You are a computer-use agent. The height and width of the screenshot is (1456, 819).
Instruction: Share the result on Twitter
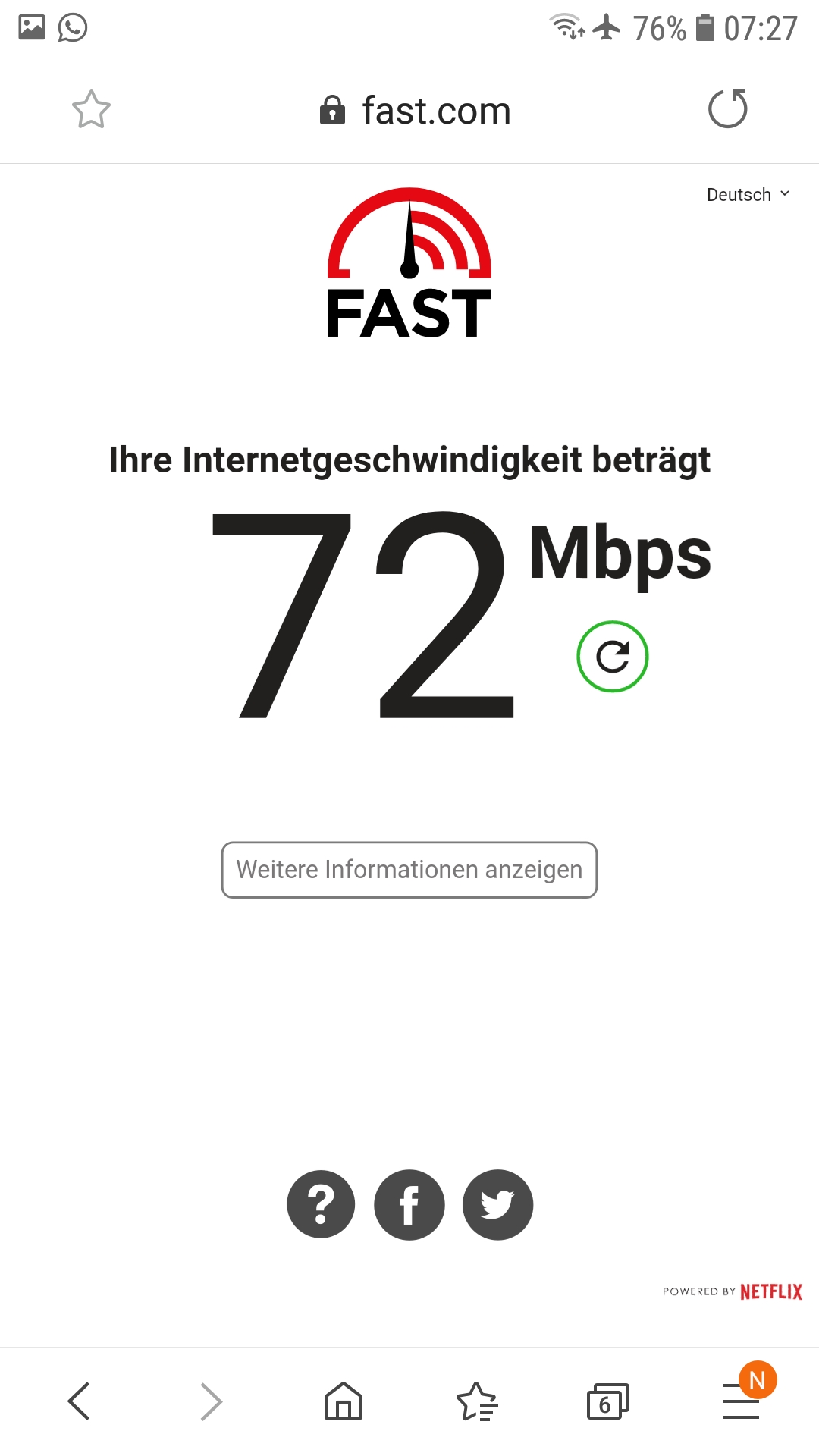[x=497, y=1204]
